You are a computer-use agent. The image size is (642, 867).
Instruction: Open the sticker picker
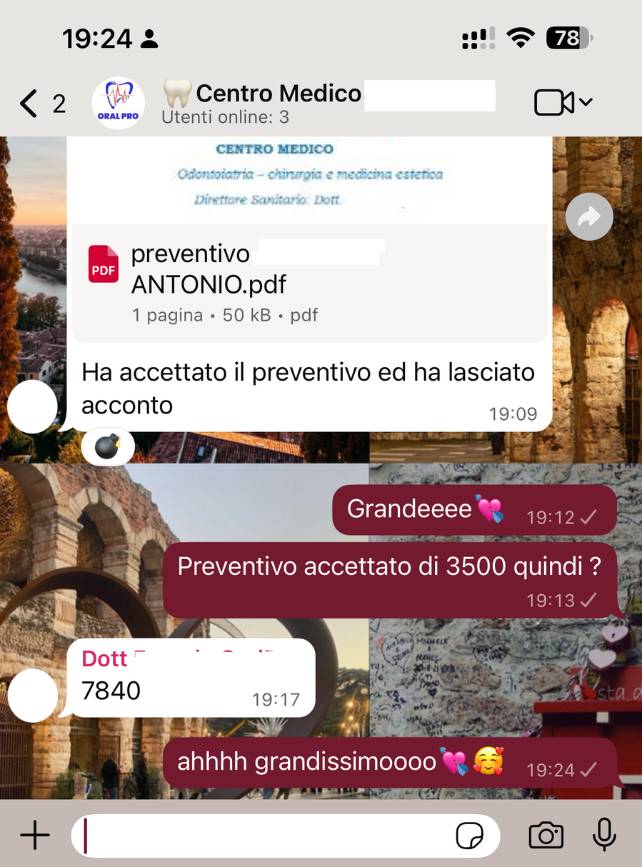469,835
